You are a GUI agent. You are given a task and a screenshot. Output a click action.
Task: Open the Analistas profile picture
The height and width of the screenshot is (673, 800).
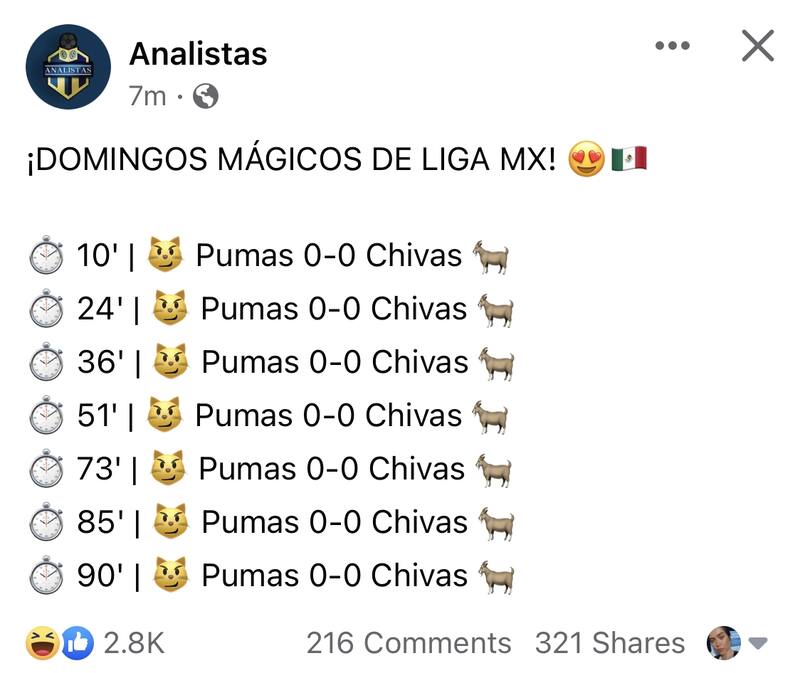[x=68, y=67]
